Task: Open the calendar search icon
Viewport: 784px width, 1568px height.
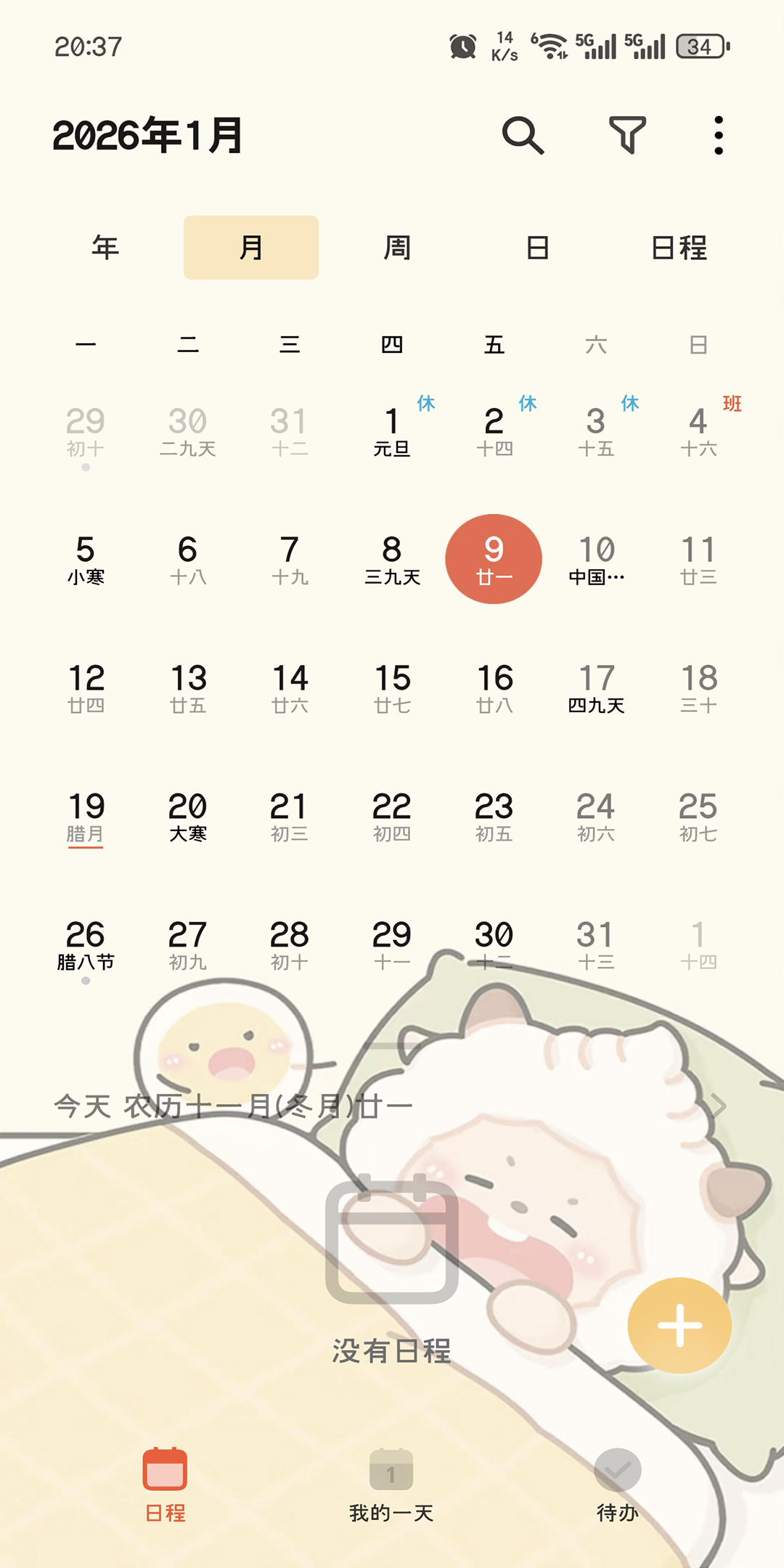Action: pos(523,135)
